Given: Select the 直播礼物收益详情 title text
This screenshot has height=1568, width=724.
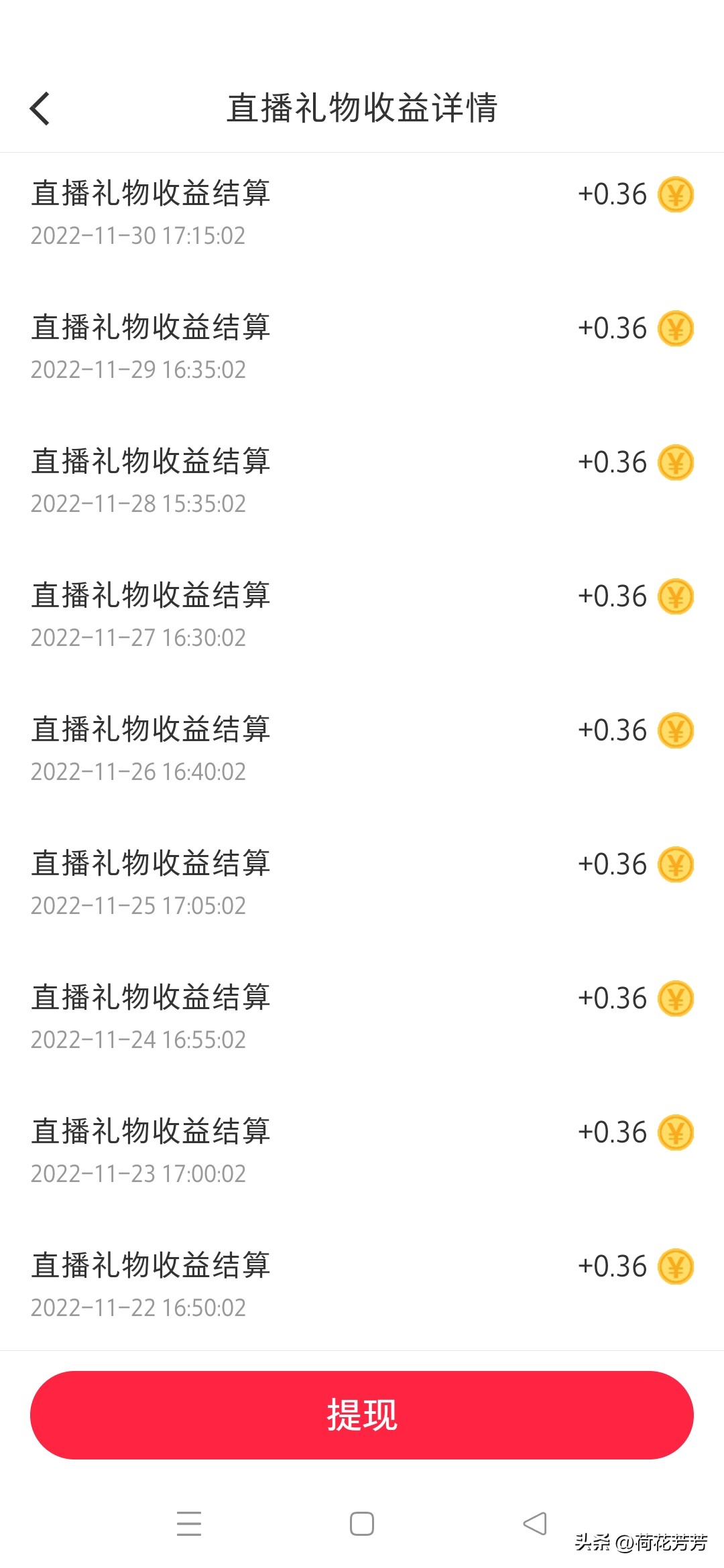Looking at the screenshot, I should (x=362, y=107).
